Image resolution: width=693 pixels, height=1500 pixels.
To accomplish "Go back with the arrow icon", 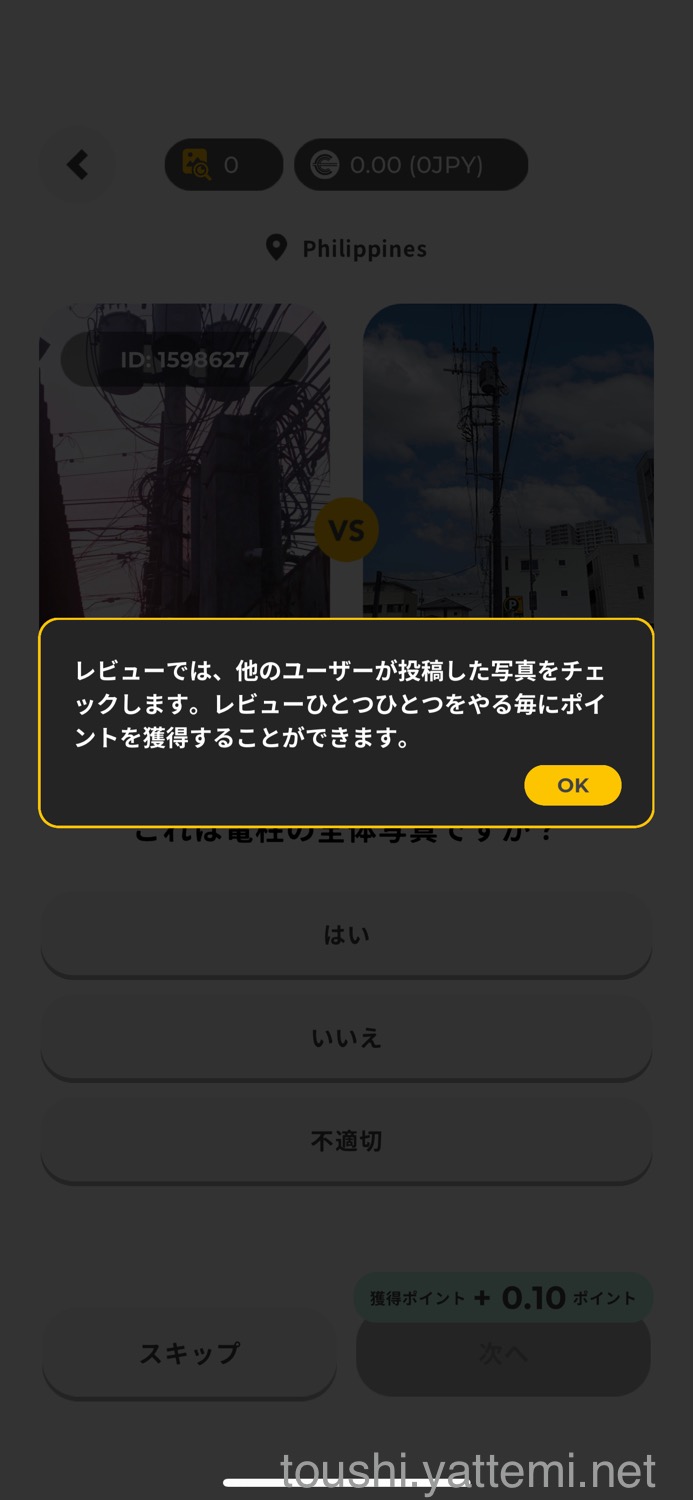I will point(78,165).
